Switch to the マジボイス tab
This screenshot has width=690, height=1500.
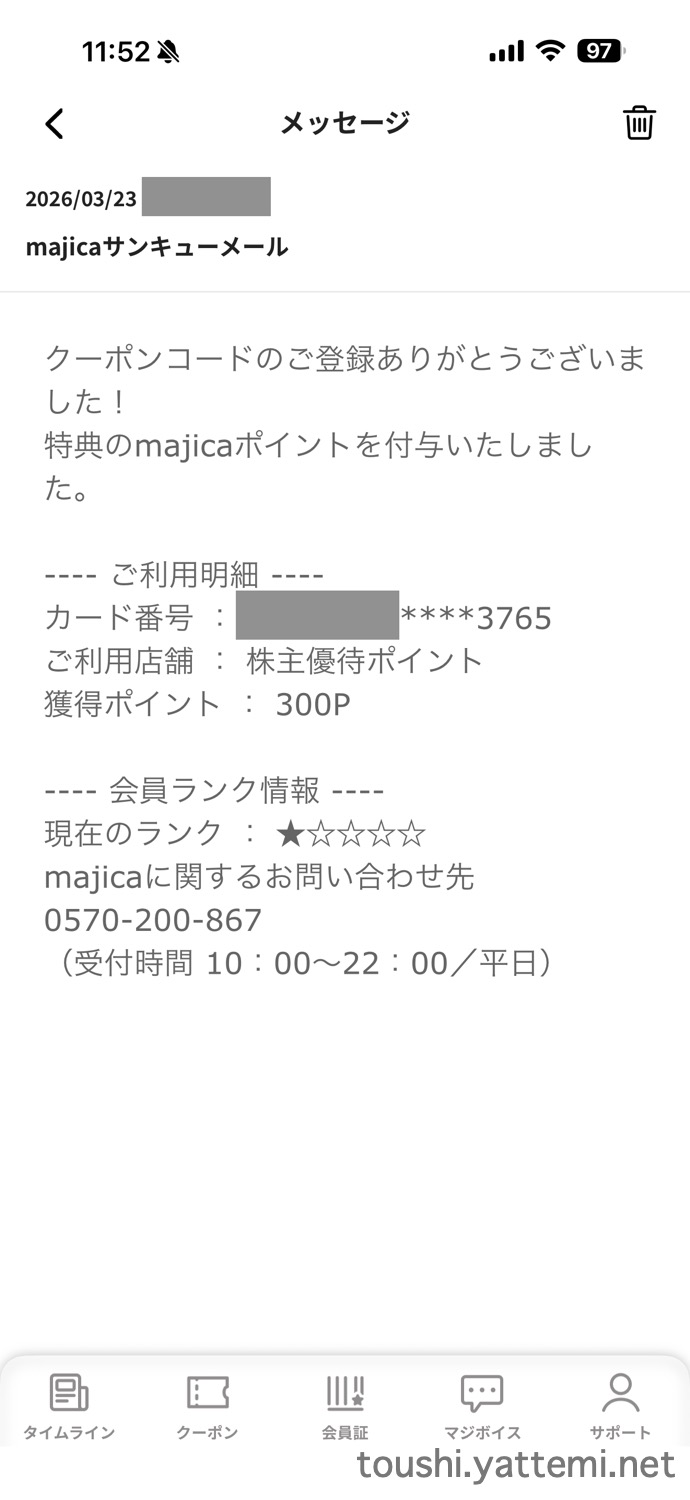click(482, 1406)
